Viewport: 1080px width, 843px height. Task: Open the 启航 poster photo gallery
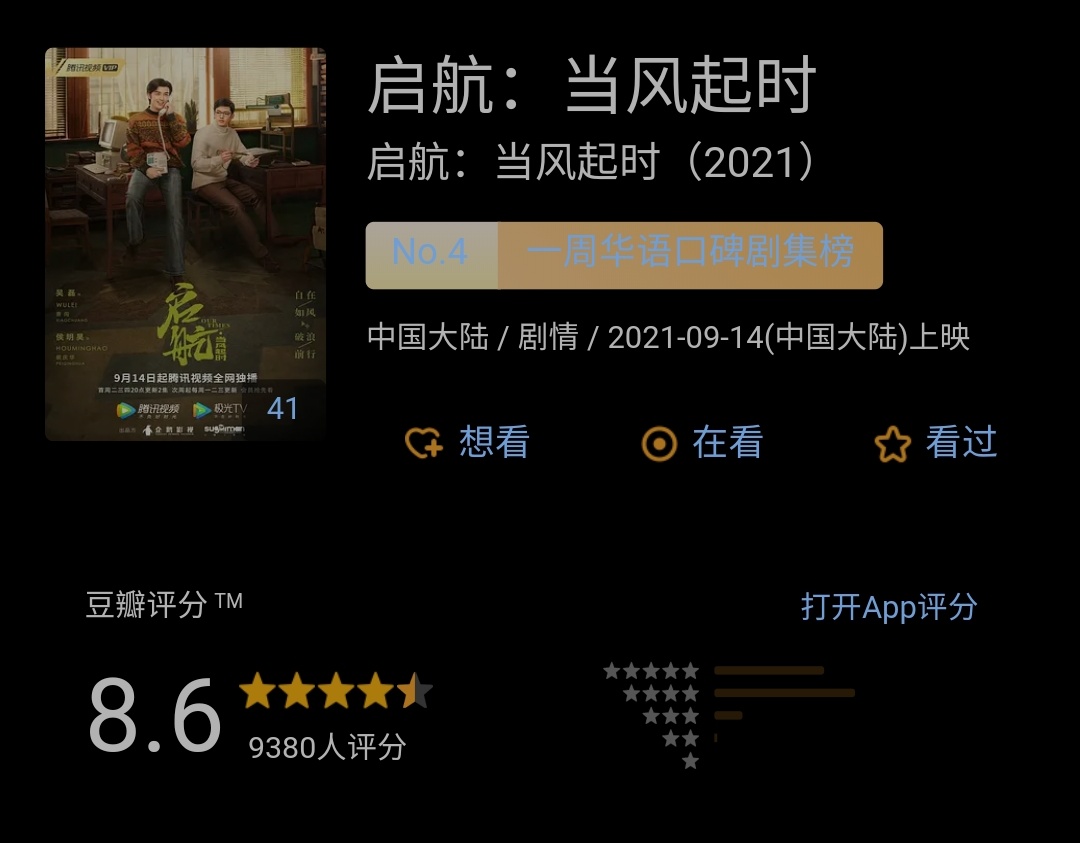185,245
